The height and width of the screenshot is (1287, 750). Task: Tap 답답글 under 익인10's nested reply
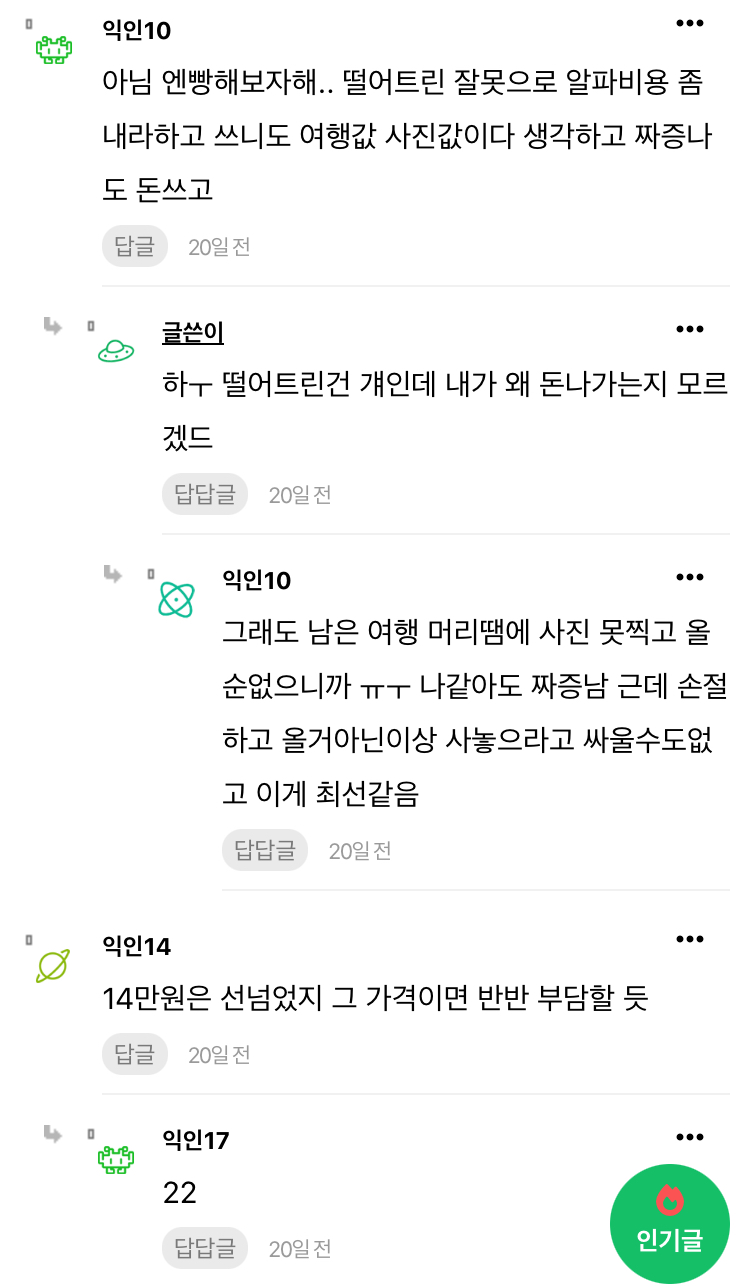coord(265,850)
